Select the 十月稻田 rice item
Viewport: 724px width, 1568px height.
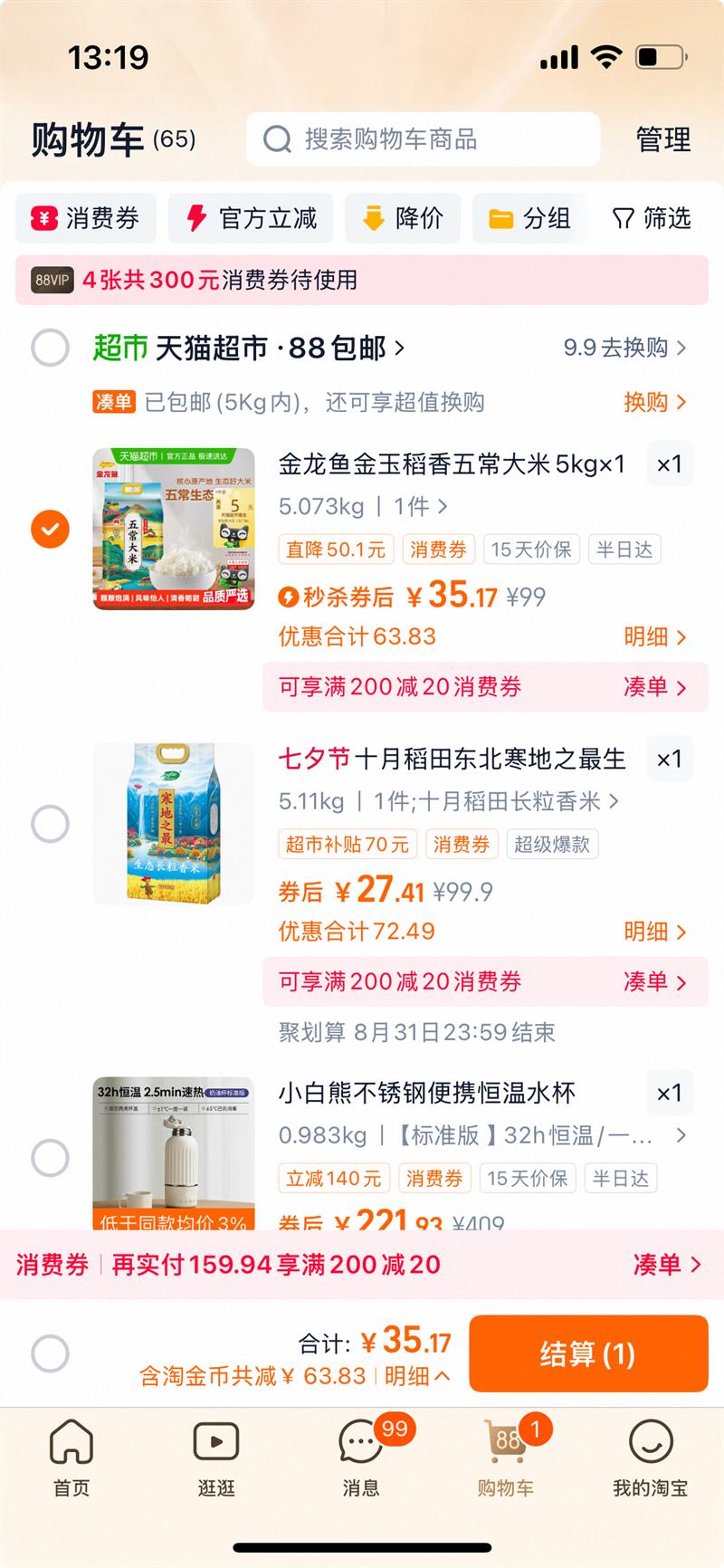[50, 824]
